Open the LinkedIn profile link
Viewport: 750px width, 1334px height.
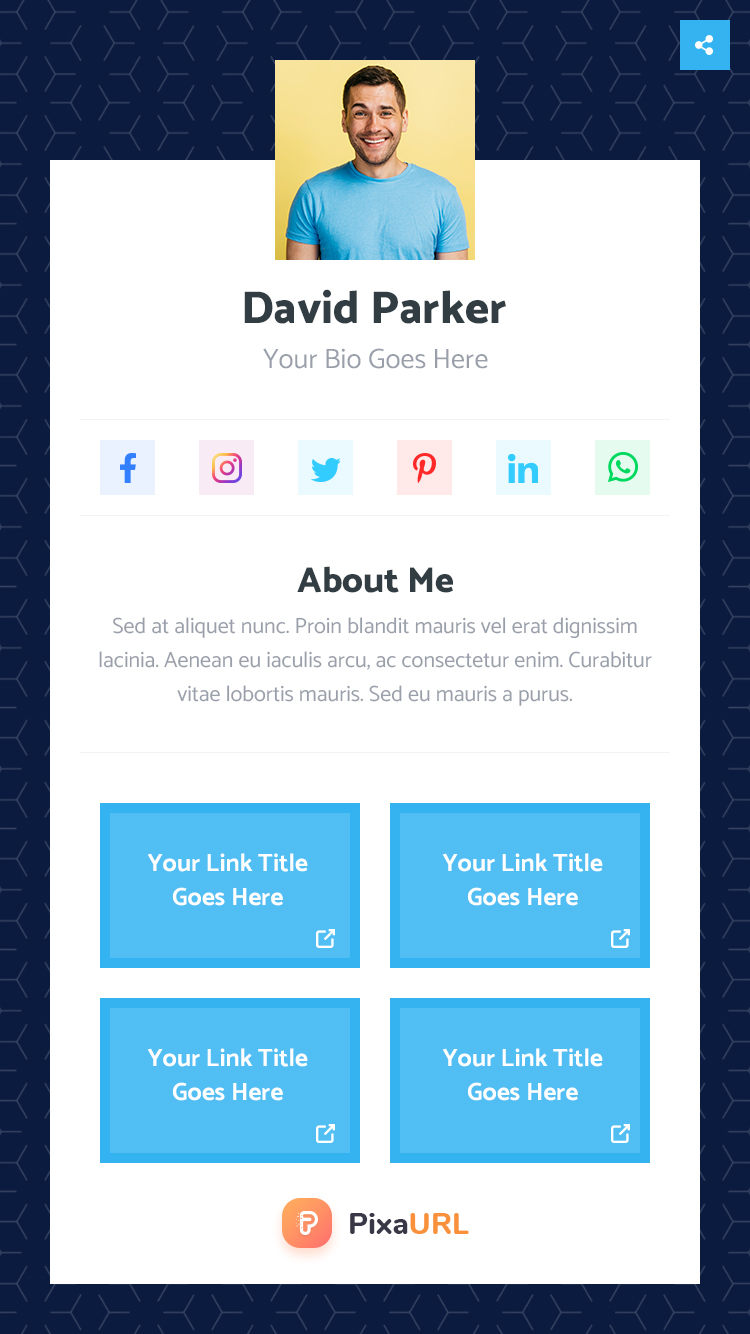[523, 467]
